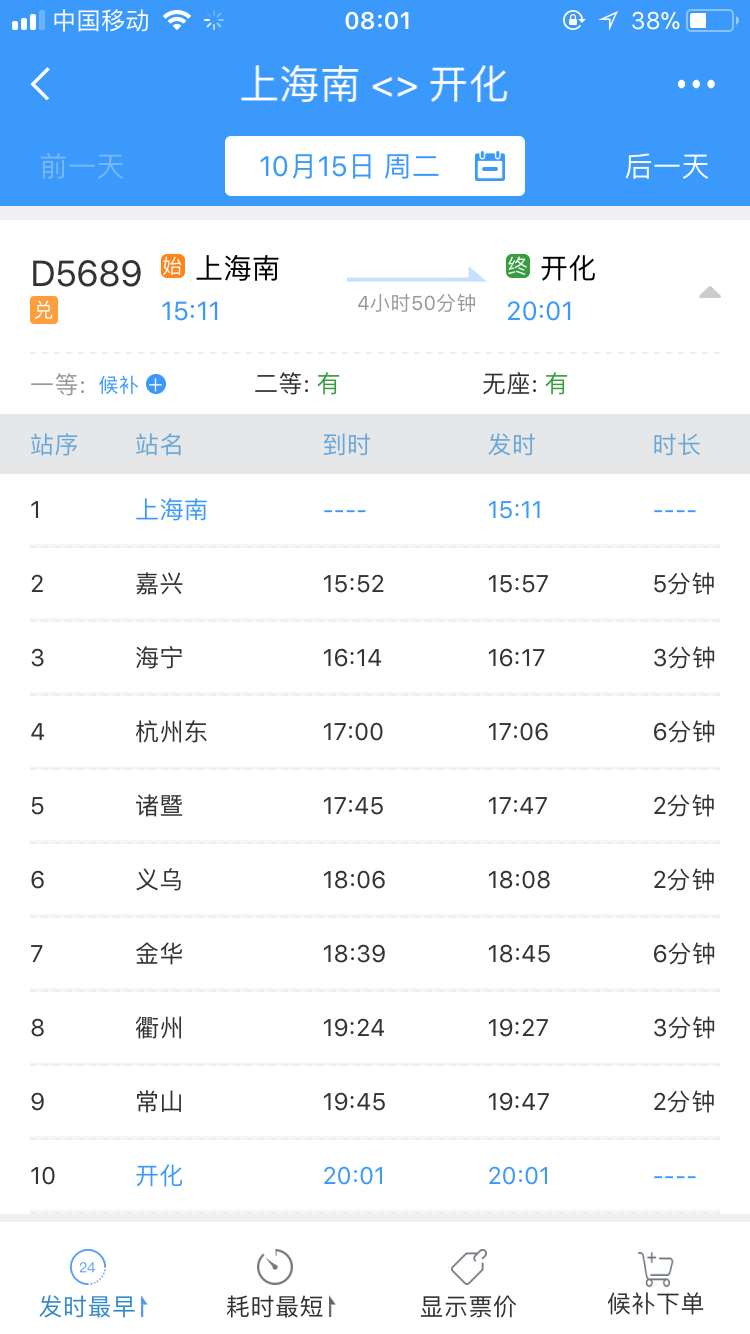Sort by earliest departure (发时最早)

[92, 1284]
